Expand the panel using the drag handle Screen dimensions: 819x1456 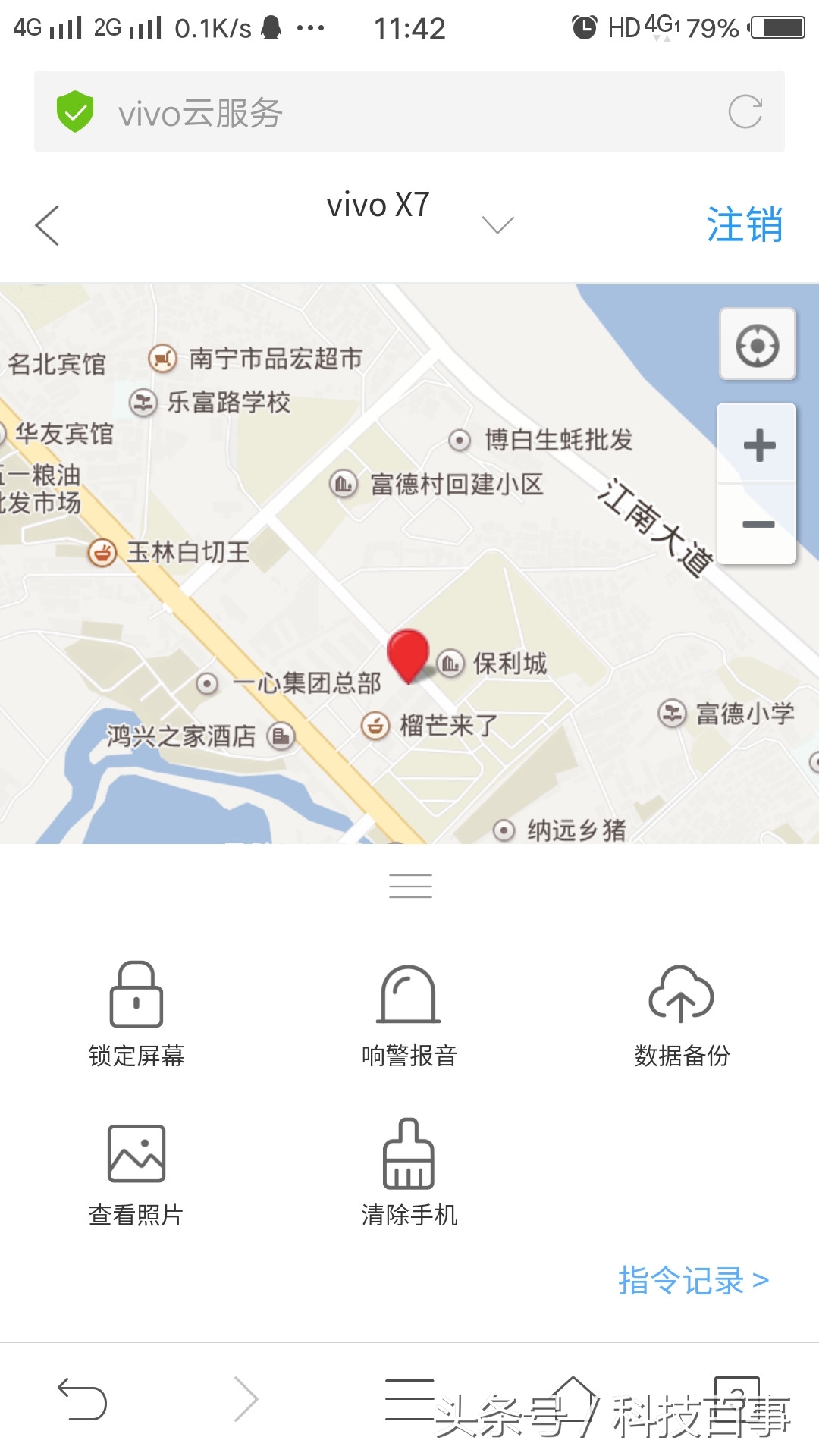(409, 885)
